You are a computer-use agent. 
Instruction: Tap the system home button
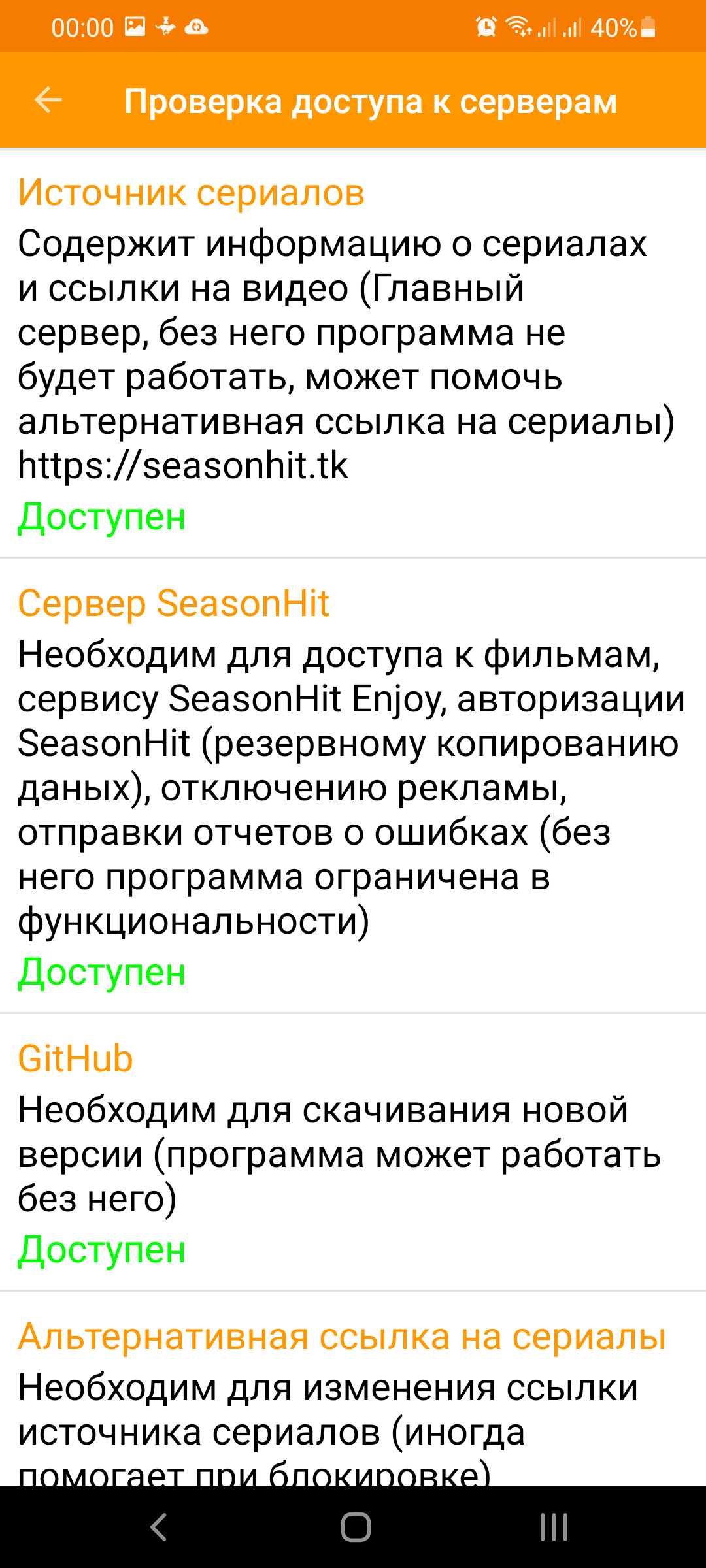356,1527
